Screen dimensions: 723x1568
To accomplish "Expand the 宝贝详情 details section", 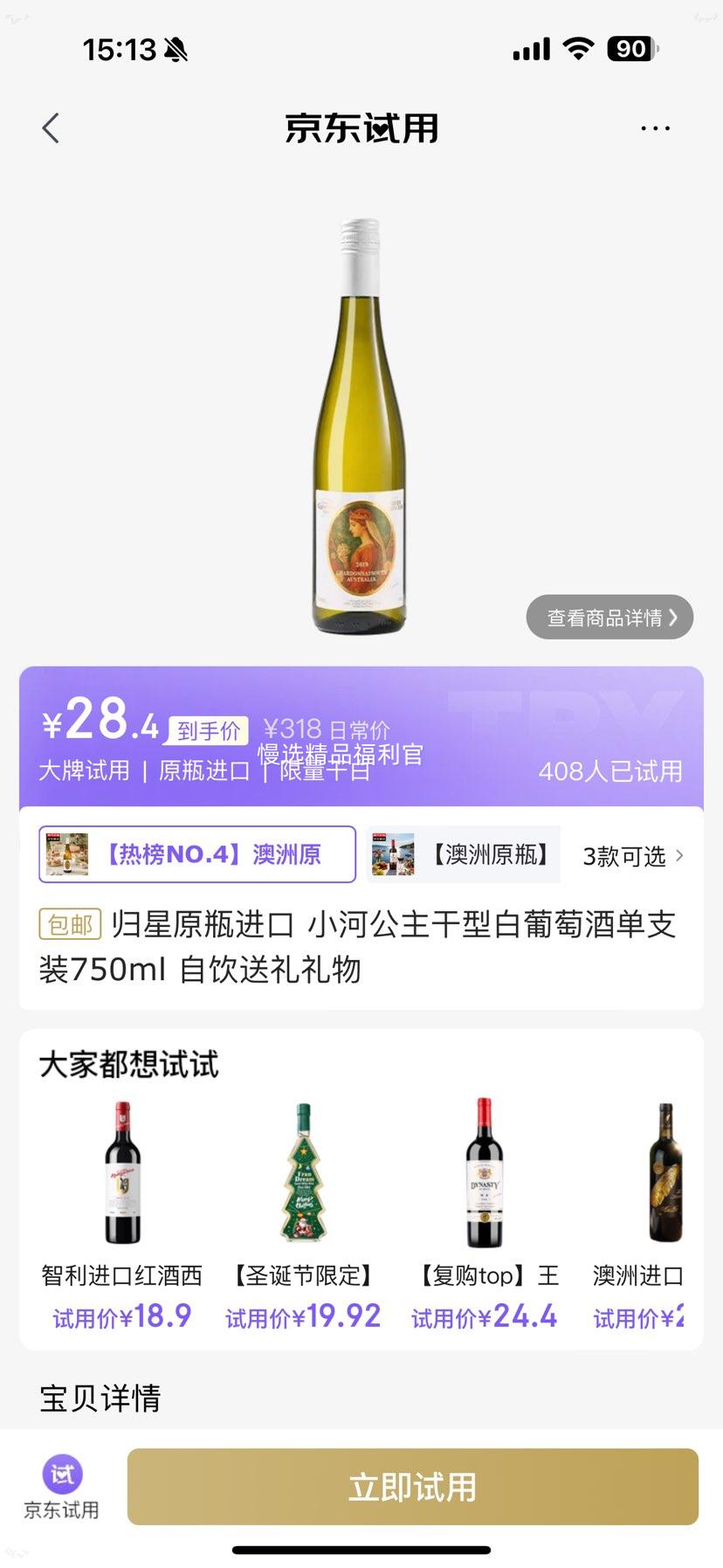I will 100,1399.
